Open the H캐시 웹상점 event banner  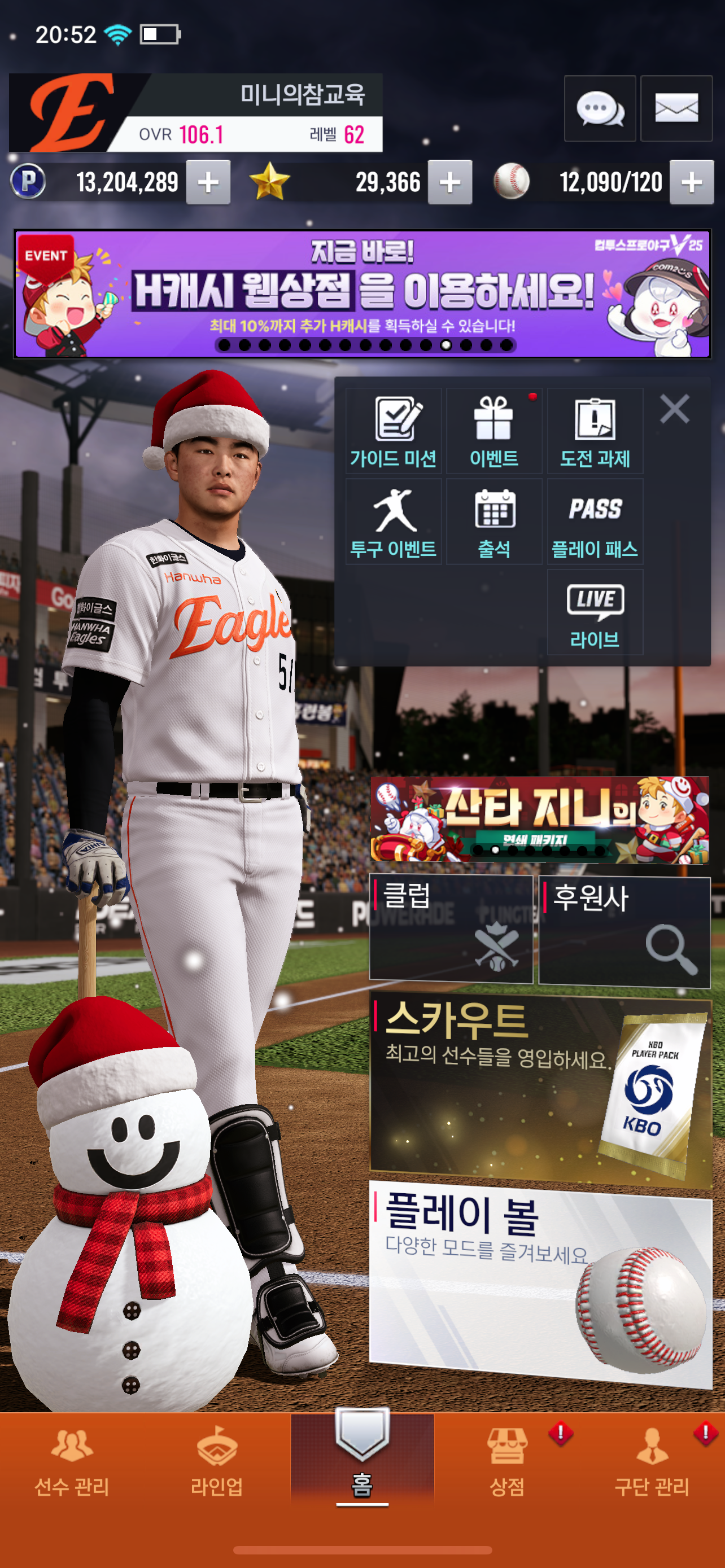[362, 294]
